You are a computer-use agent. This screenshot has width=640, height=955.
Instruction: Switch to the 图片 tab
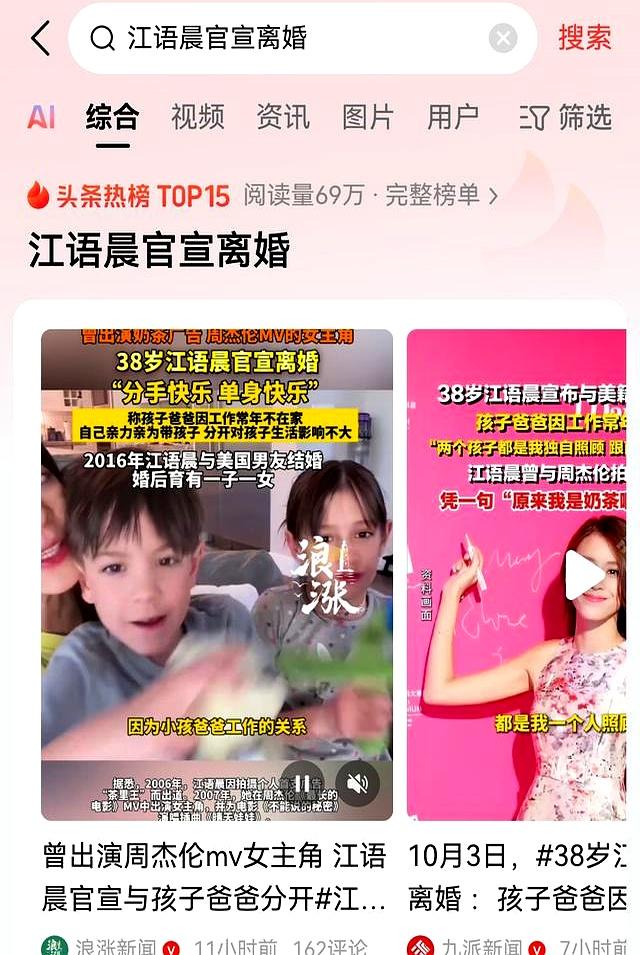(368, 117)
